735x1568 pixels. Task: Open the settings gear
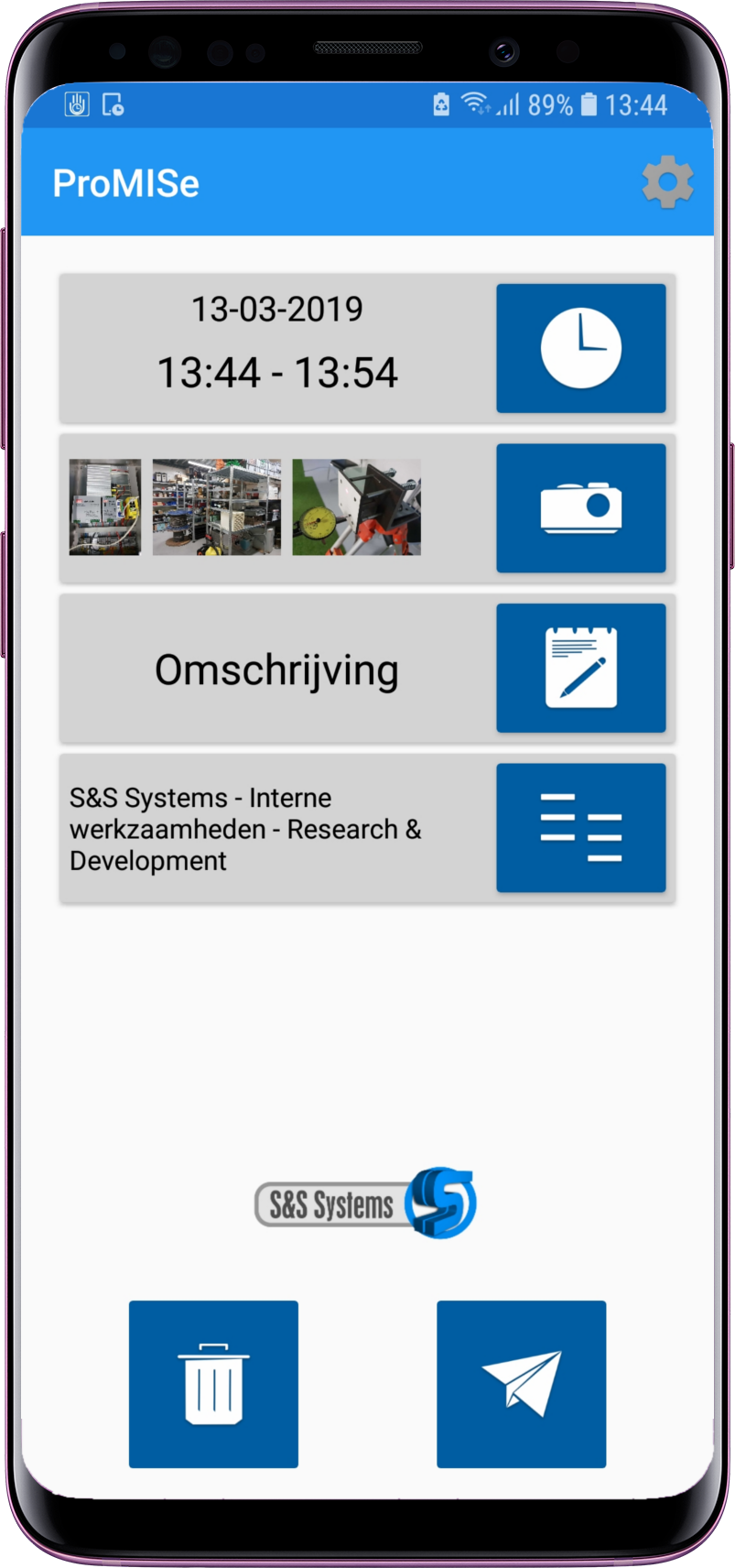click(x=667, y=182)
